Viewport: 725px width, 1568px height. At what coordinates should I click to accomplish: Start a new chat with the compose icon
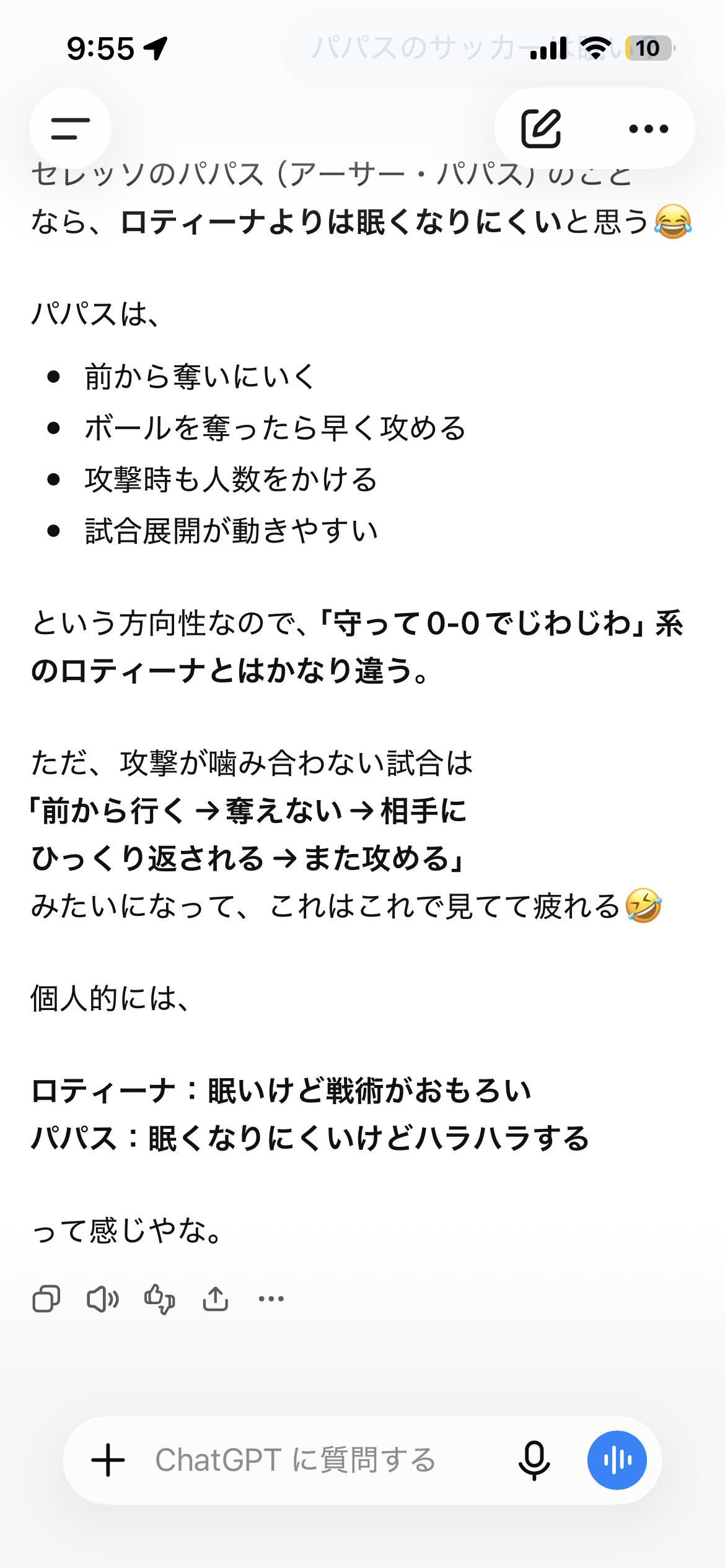point(541,128)
